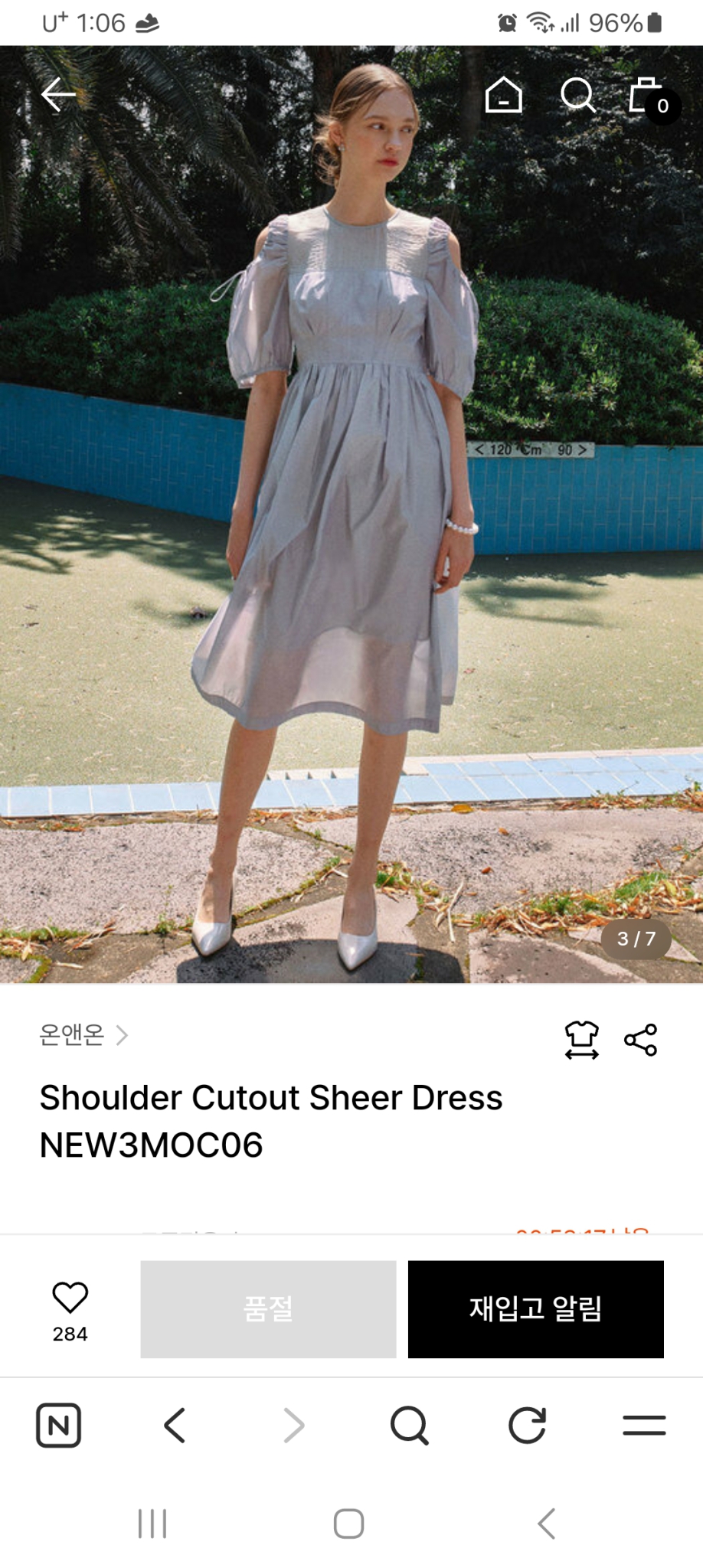Image resolution: width=703 pixels, height=1568 pixels.
Task: Open the hamburger menu in bottom bar
Action: click(642, 1425)
